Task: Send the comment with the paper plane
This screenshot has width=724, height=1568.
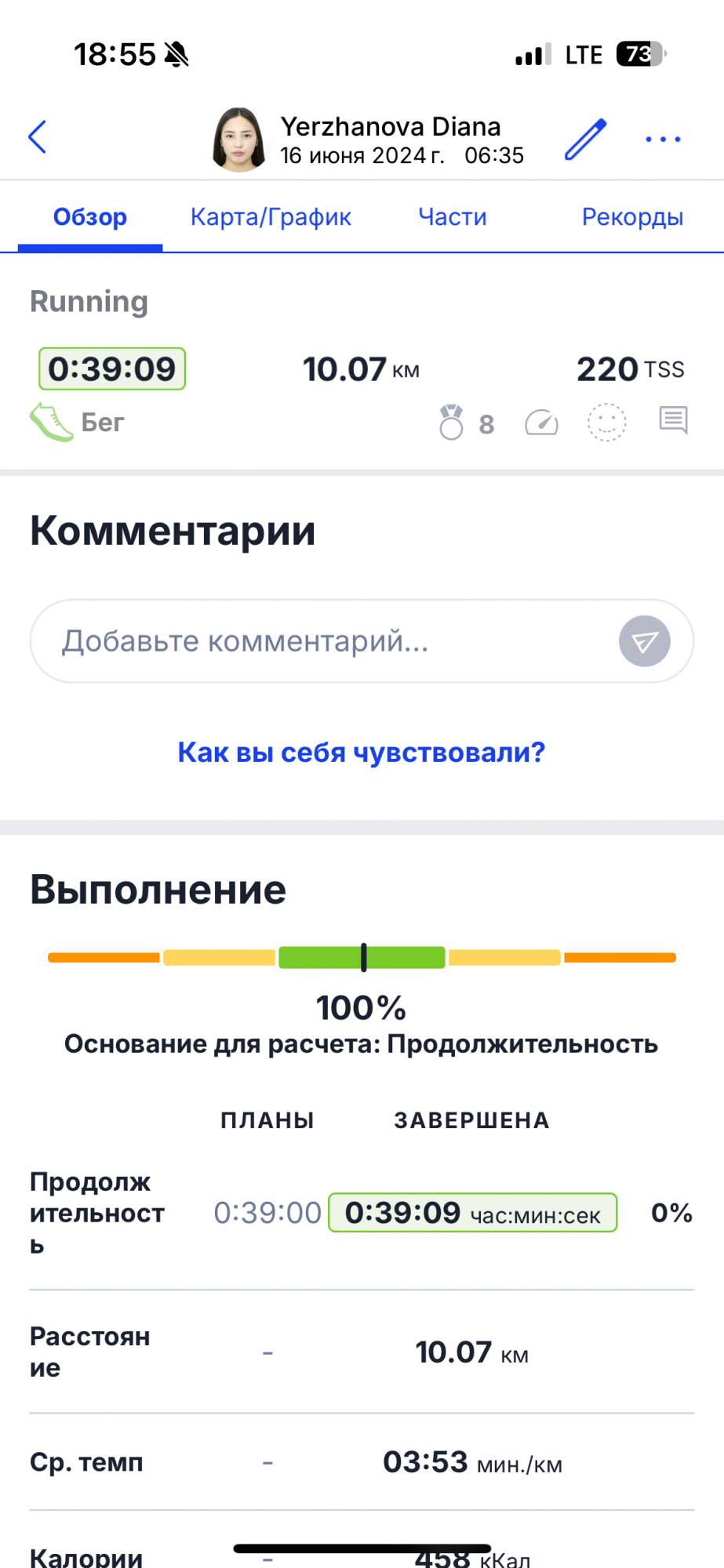Action: tap(645, 641)
